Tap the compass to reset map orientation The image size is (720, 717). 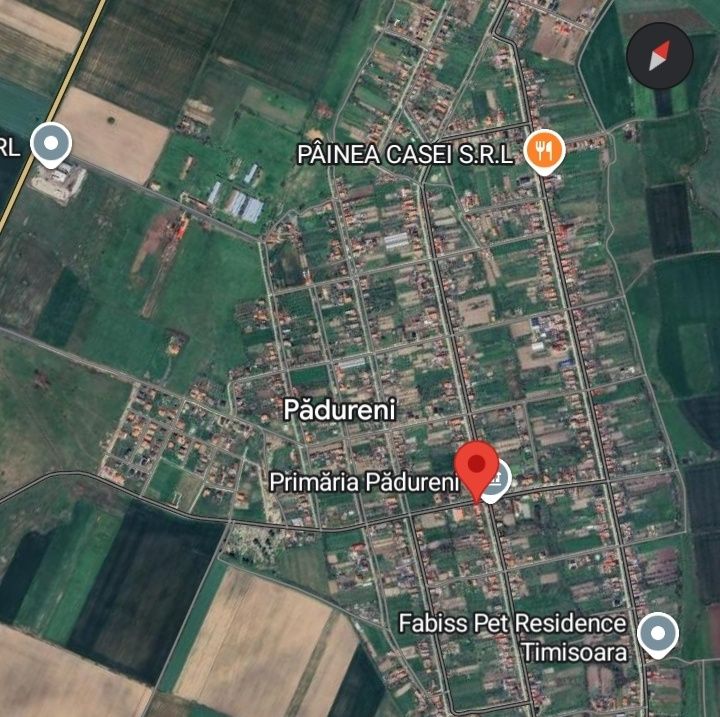pos(659,56)
